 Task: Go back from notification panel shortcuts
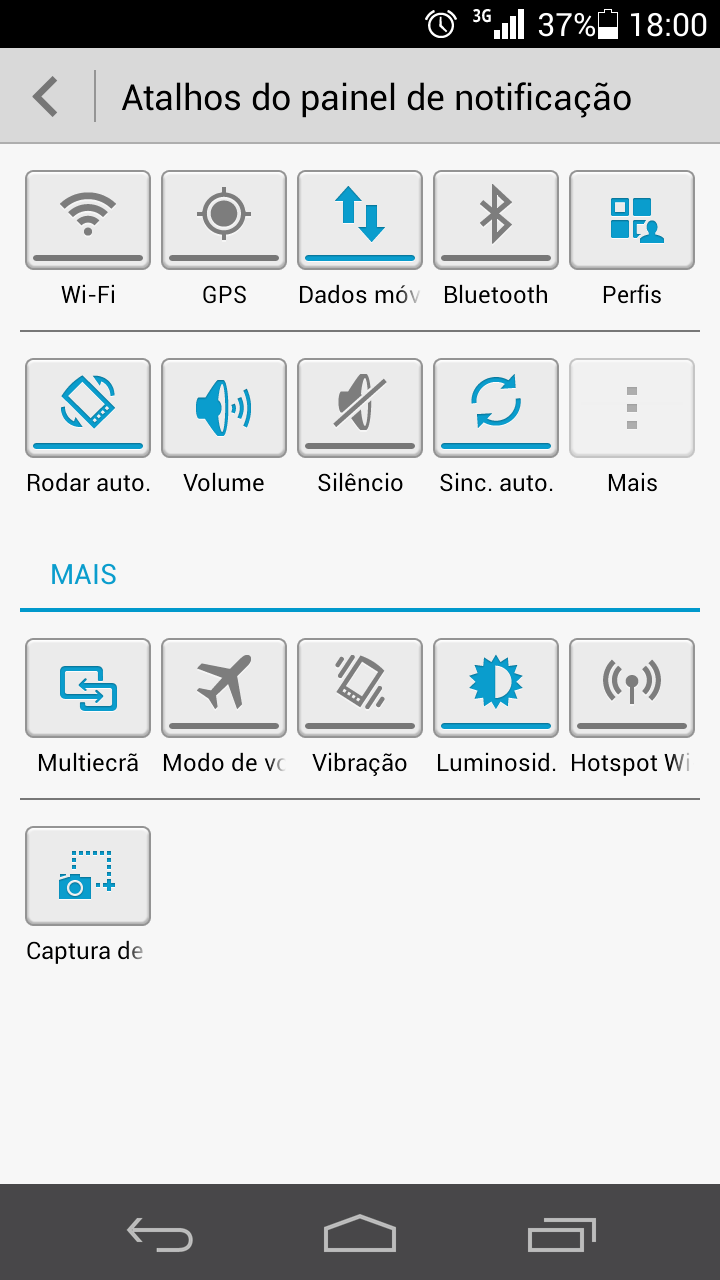[46, 97]
